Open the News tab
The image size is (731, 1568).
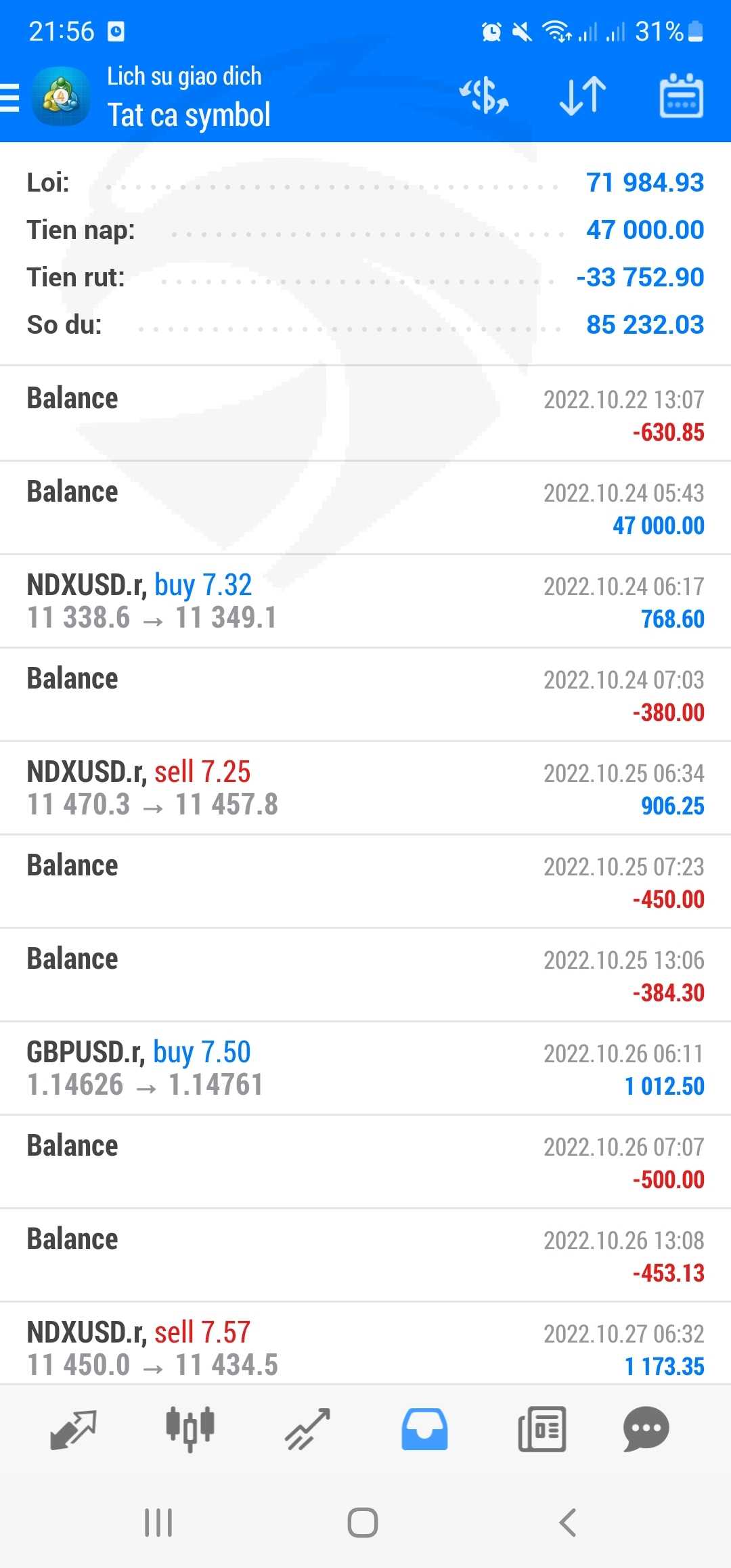point(541,1429)
